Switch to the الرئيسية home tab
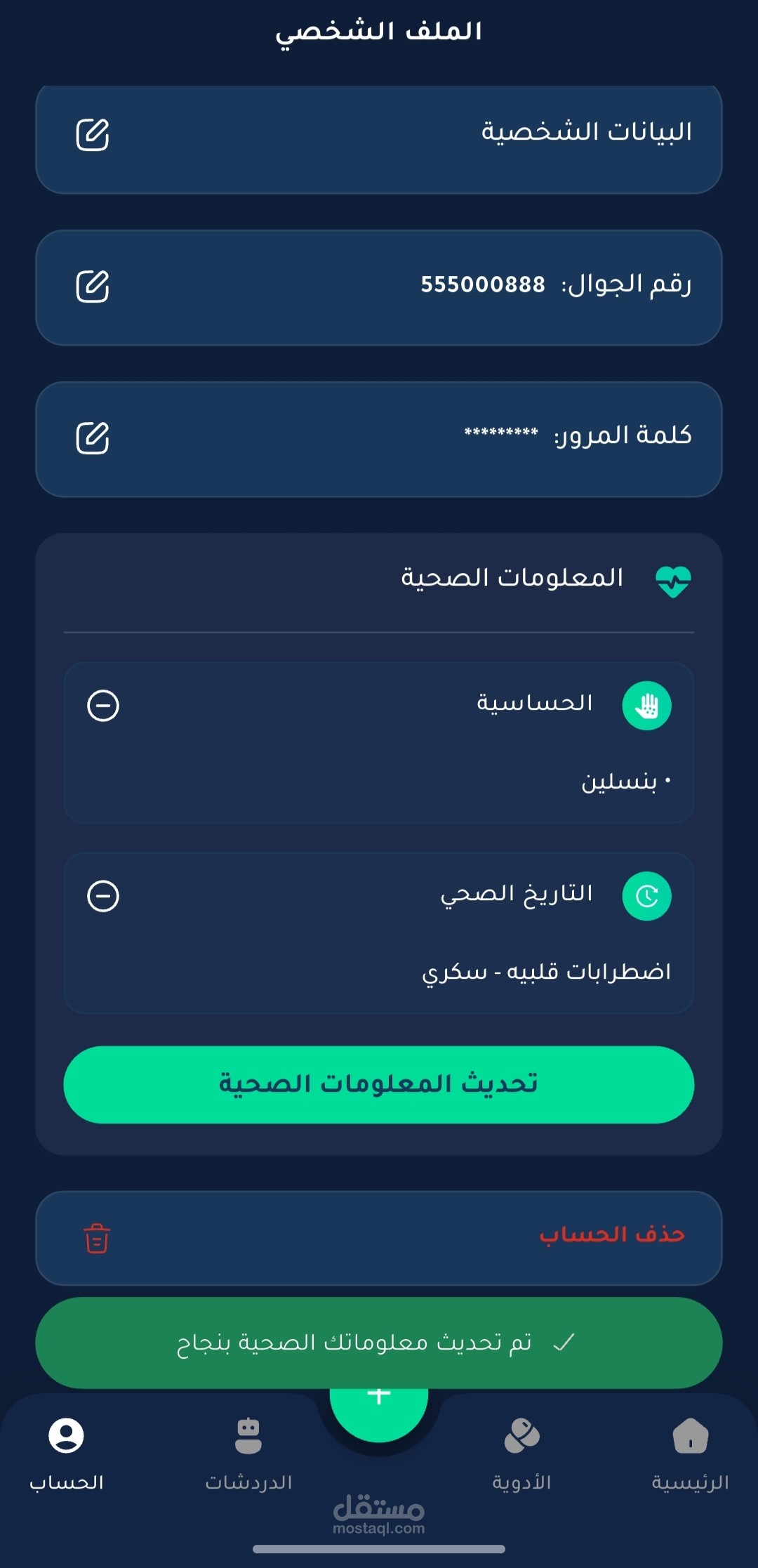 (x=690, y=1451)
